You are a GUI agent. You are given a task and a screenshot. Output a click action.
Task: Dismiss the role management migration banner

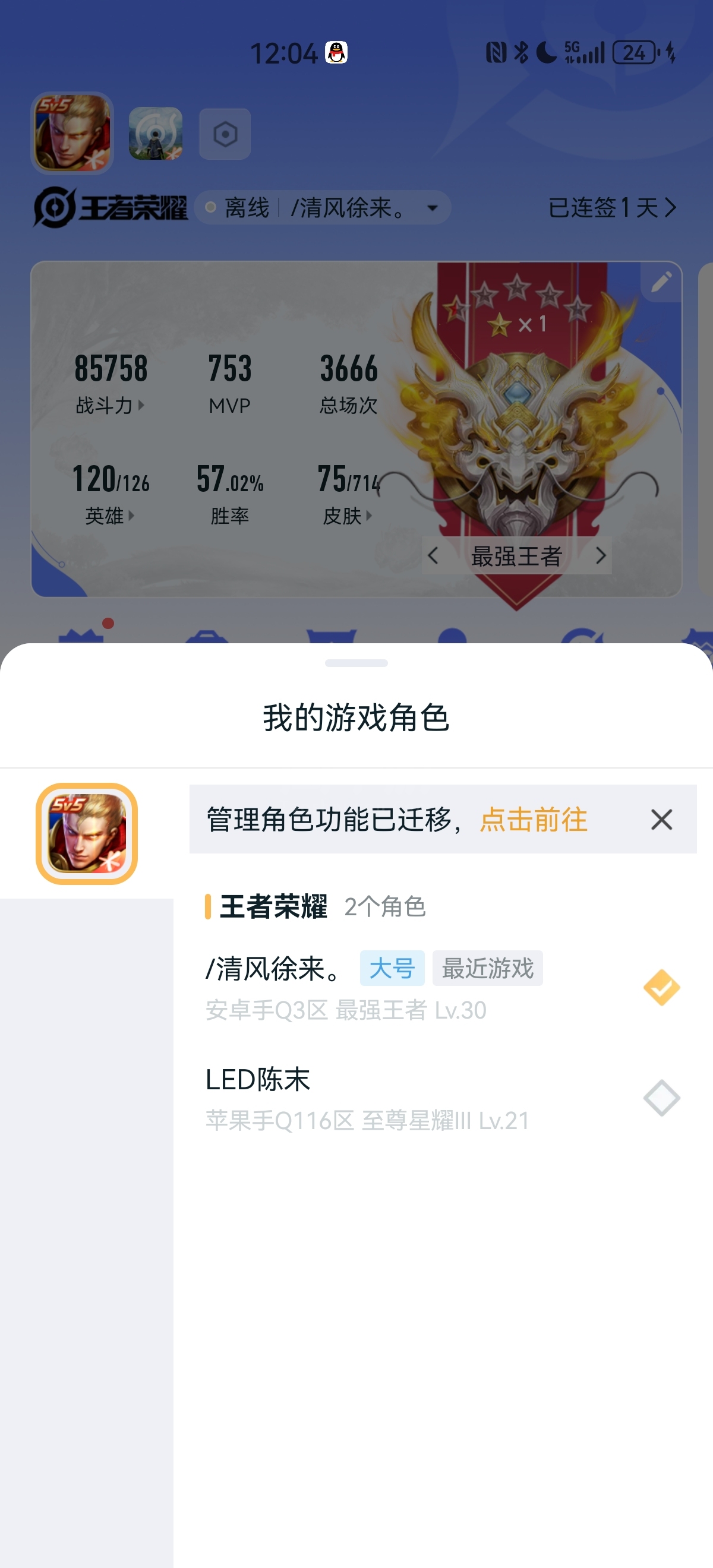[x=661, y=819]
